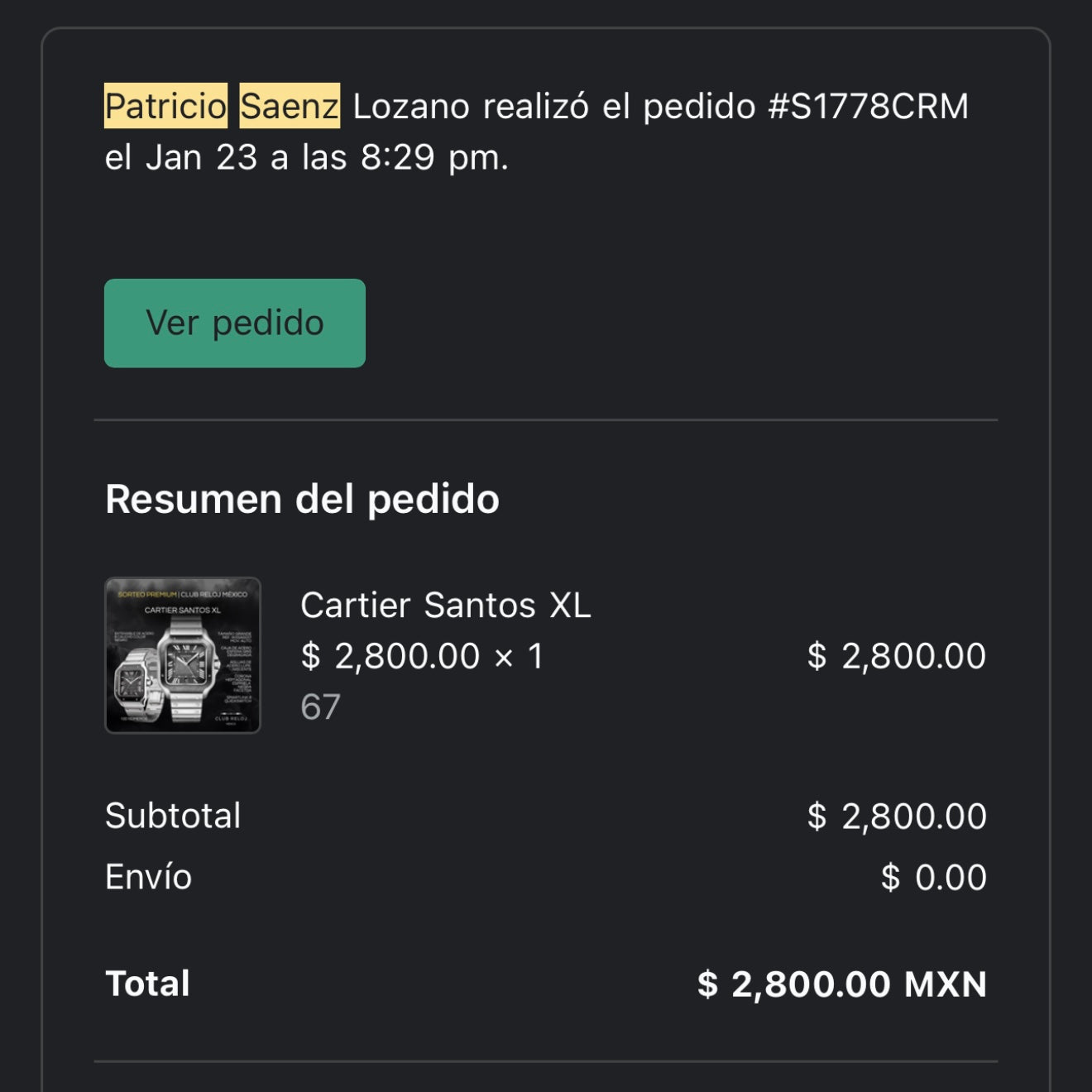1092x1092 pixels.
Task: Tap the Ver pedido button
Action: pyautogui.click(x=235, y=323)
